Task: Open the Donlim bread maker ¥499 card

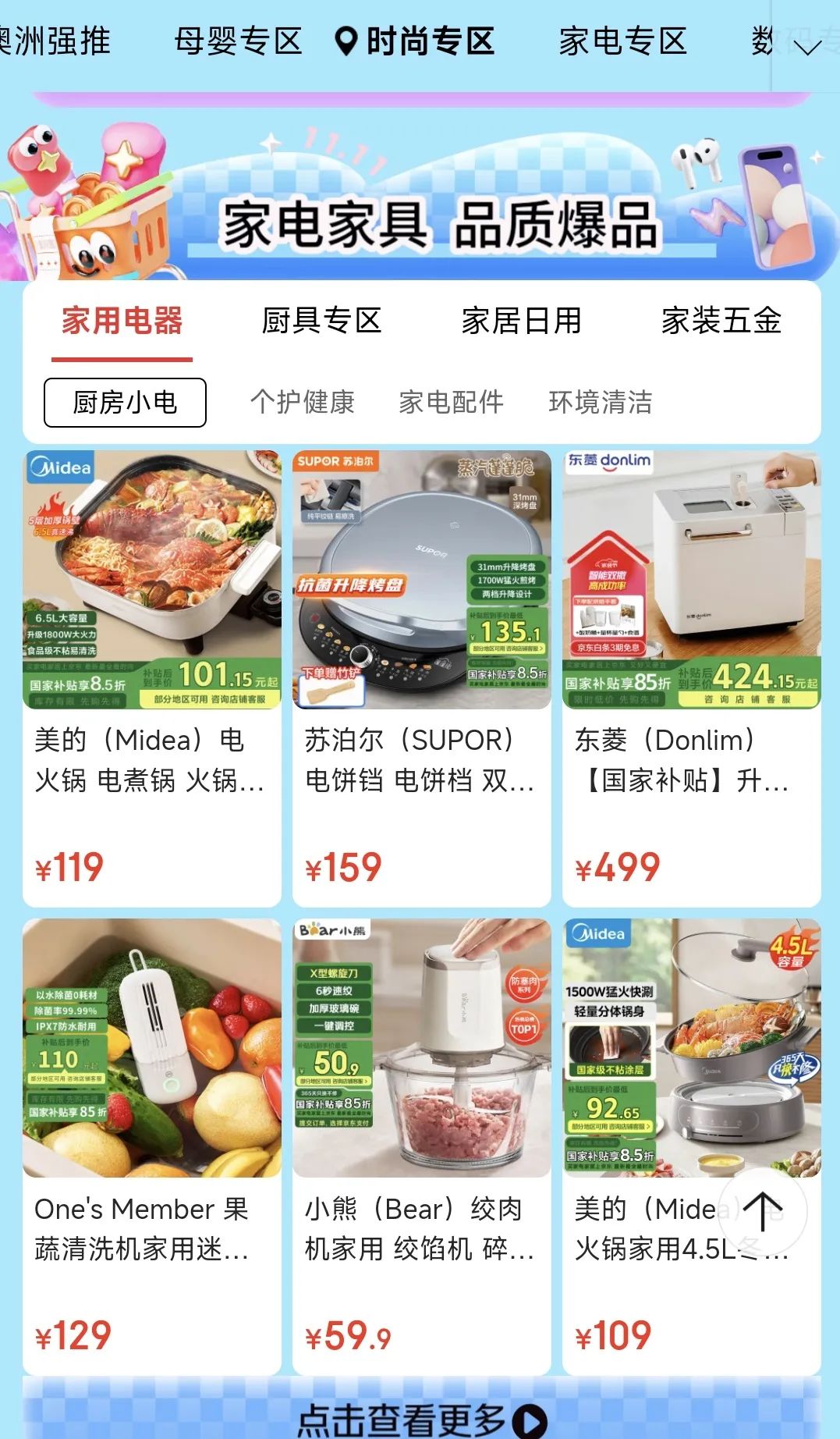Action: [x=691, y=677]
